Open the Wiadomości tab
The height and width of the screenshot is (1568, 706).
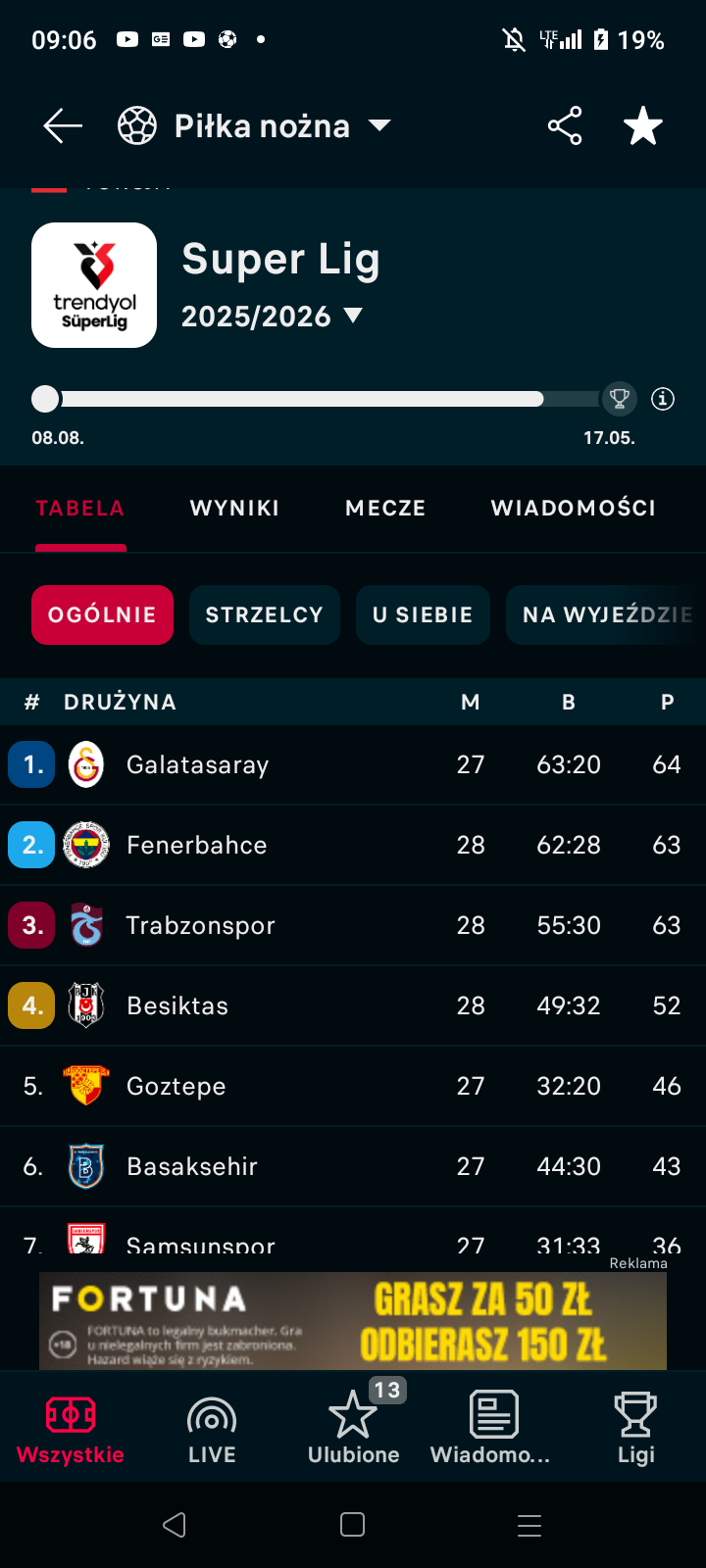click(x=573, y=508)
